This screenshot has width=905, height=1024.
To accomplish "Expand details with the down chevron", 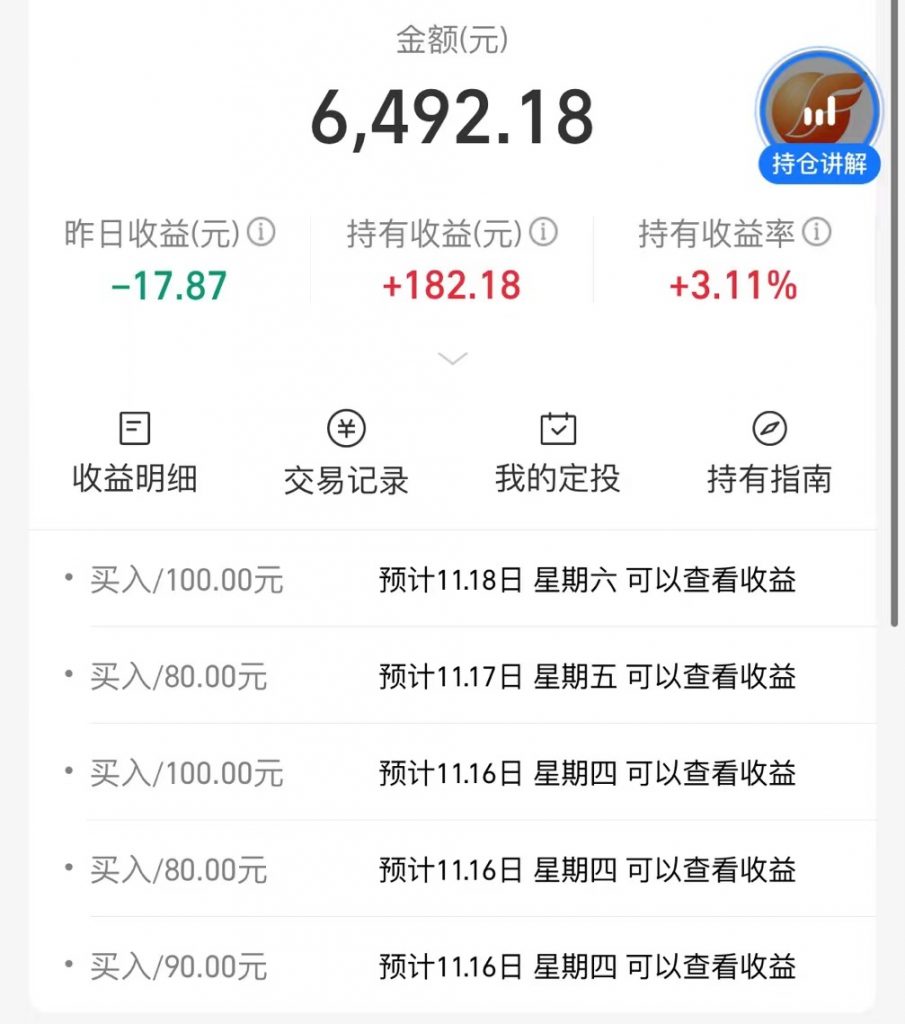I will pyautogui.click(x=453, y=358).
